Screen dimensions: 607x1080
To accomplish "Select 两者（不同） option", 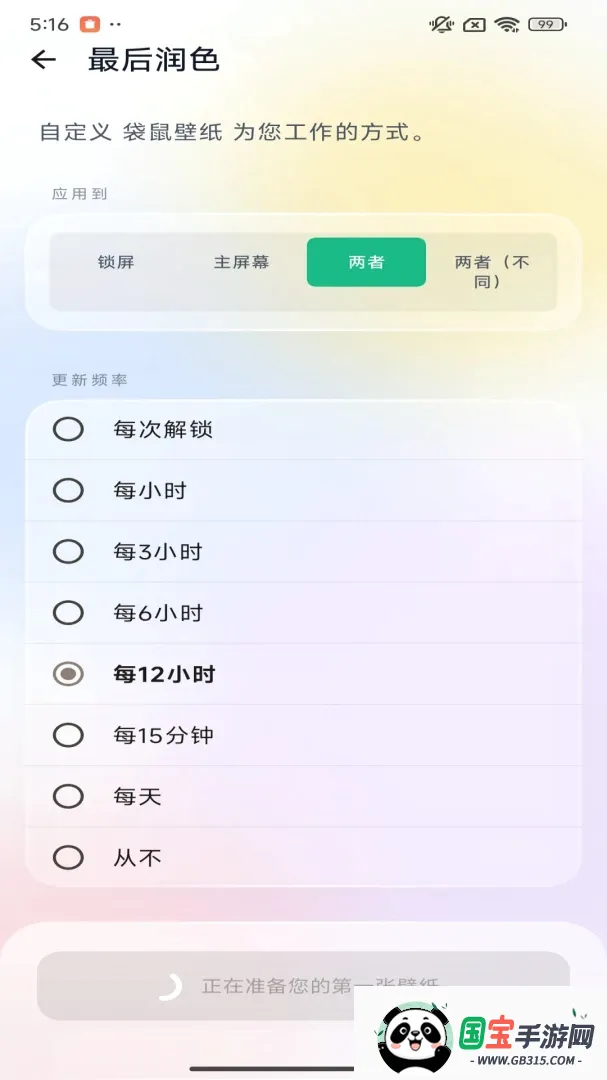I will pyautogui.click(x=492, y=271).
